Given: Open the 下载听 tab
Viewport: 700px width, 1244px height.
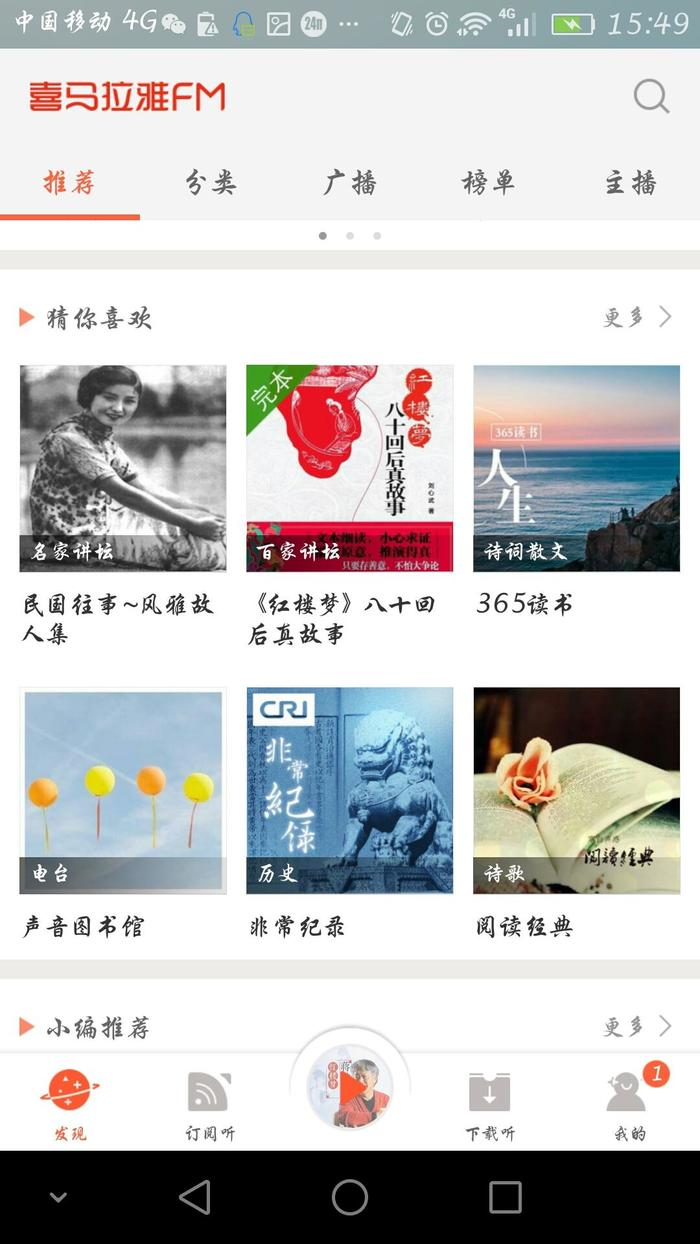Looking at the screenshot, I should click(489, 1104).
